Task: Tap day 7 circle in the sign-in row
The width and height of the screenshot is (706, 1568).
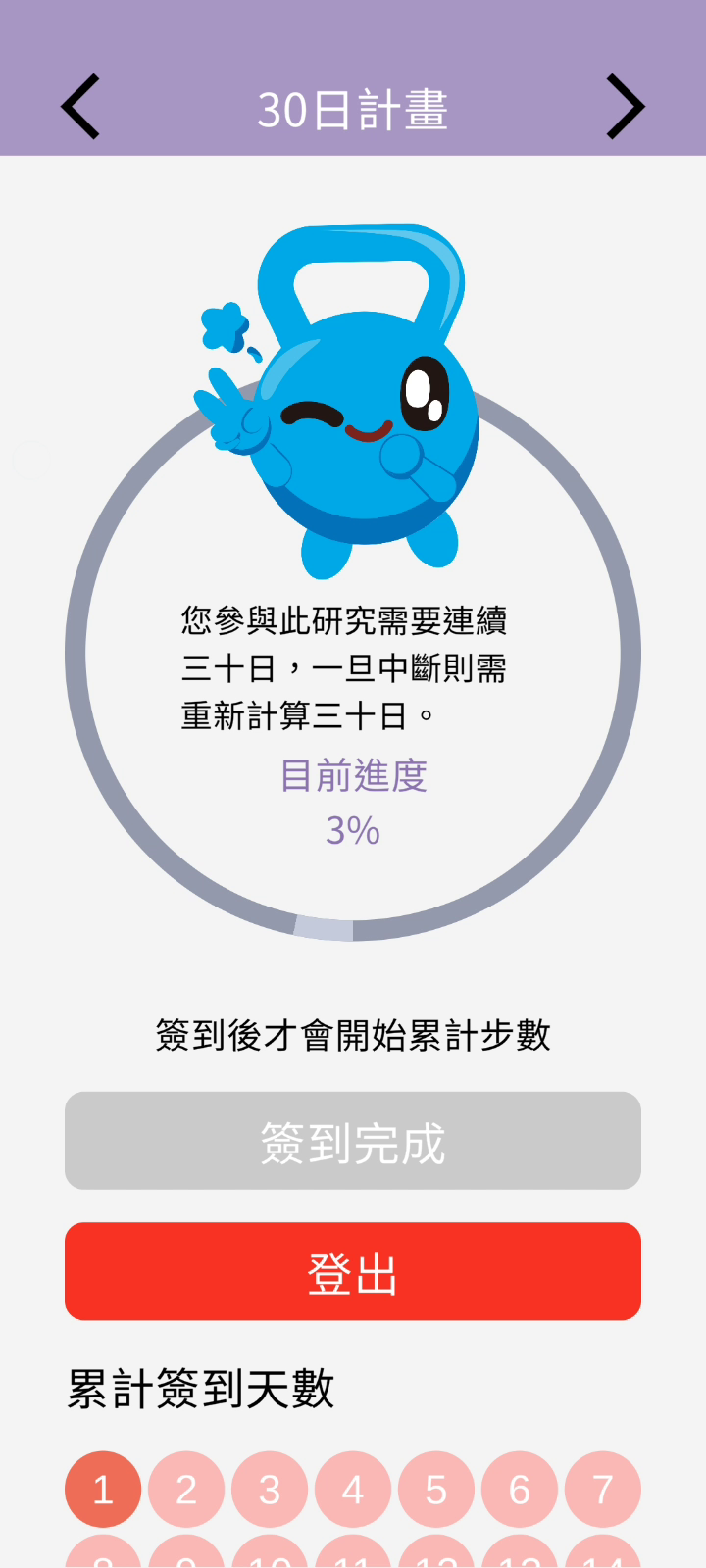Action: 602,1489
